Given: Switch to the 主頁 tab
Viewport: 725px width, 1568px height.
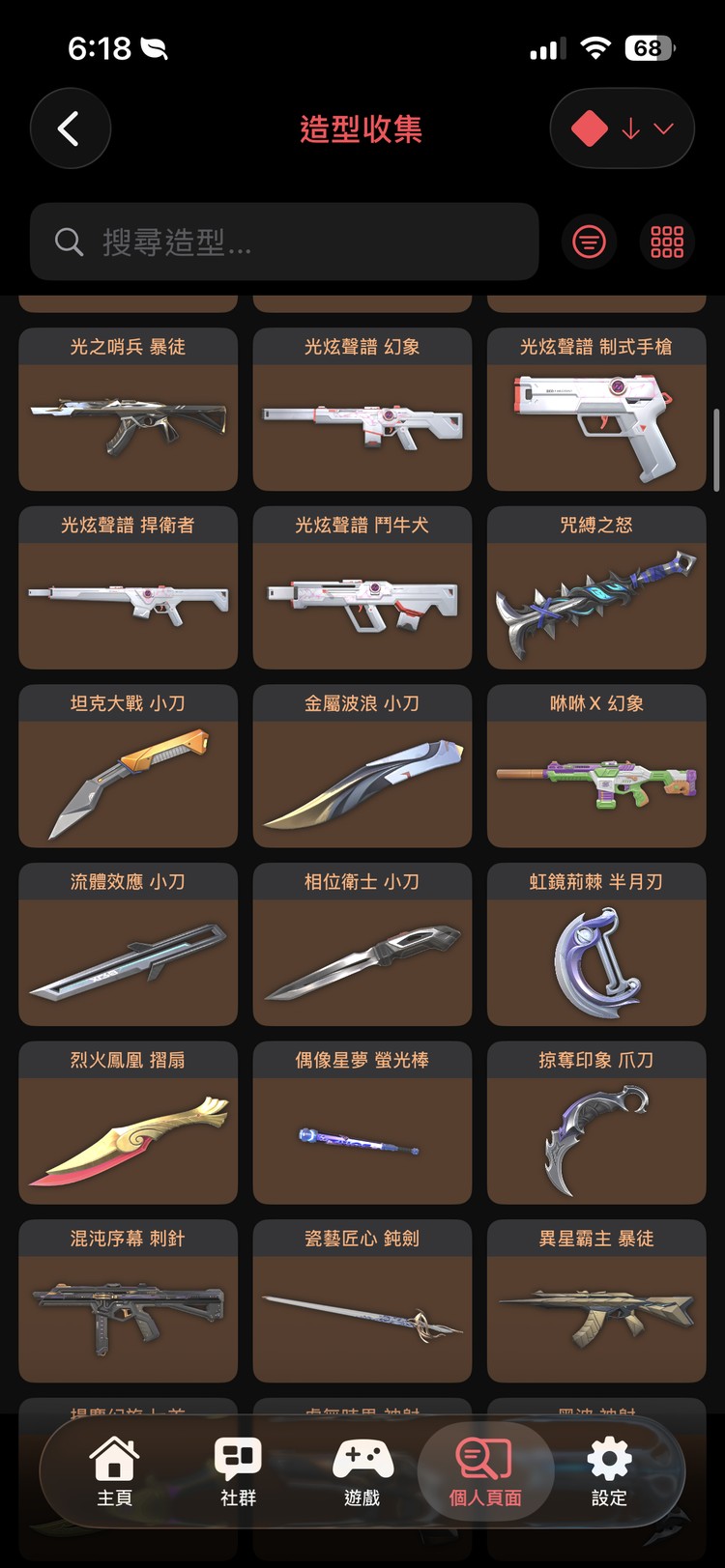Looking at the screenshot, I should pyautogui.click(x=115, y=1471).
